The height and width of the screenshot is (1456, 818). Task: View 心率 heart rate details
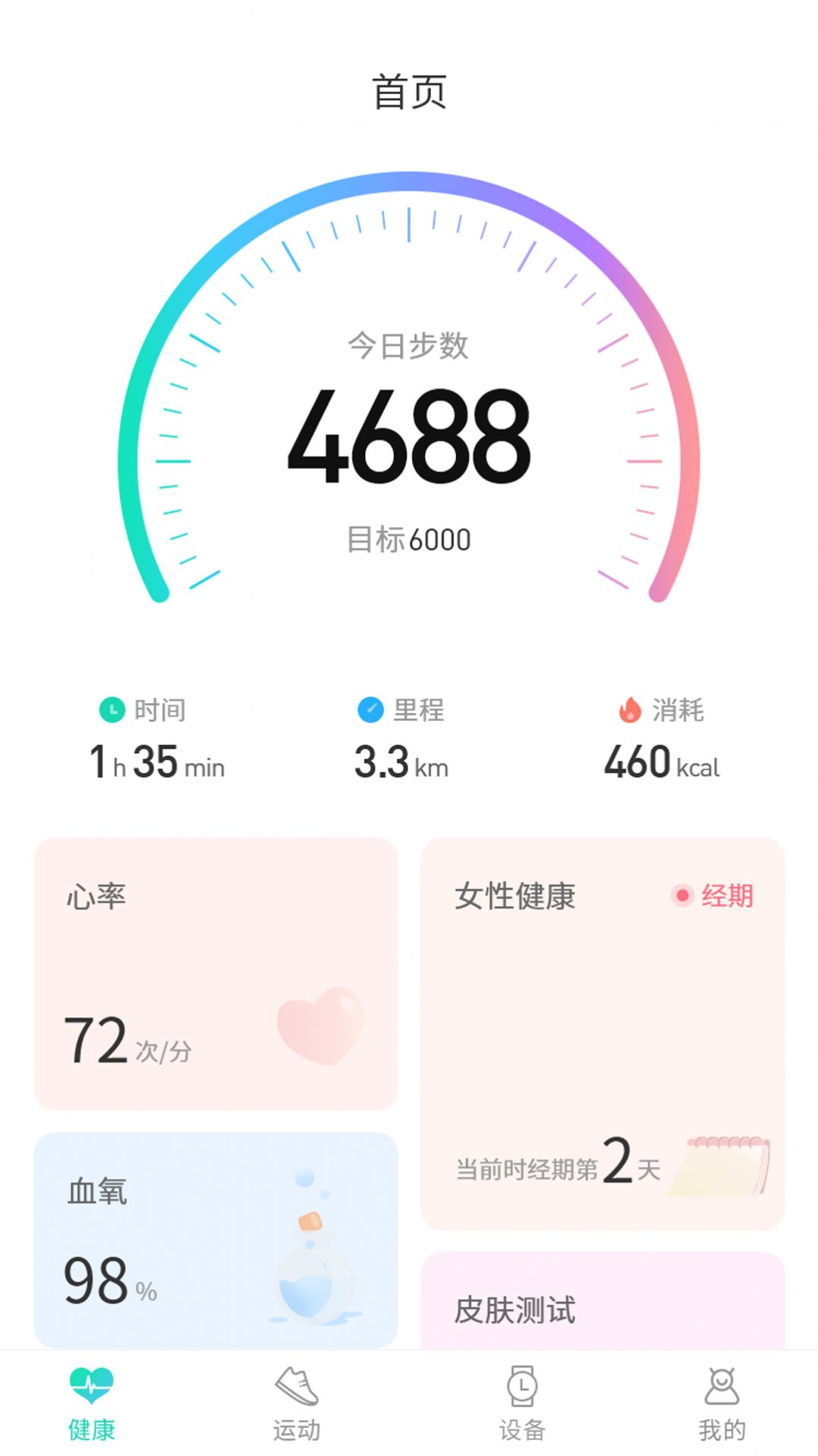[215, 972]
